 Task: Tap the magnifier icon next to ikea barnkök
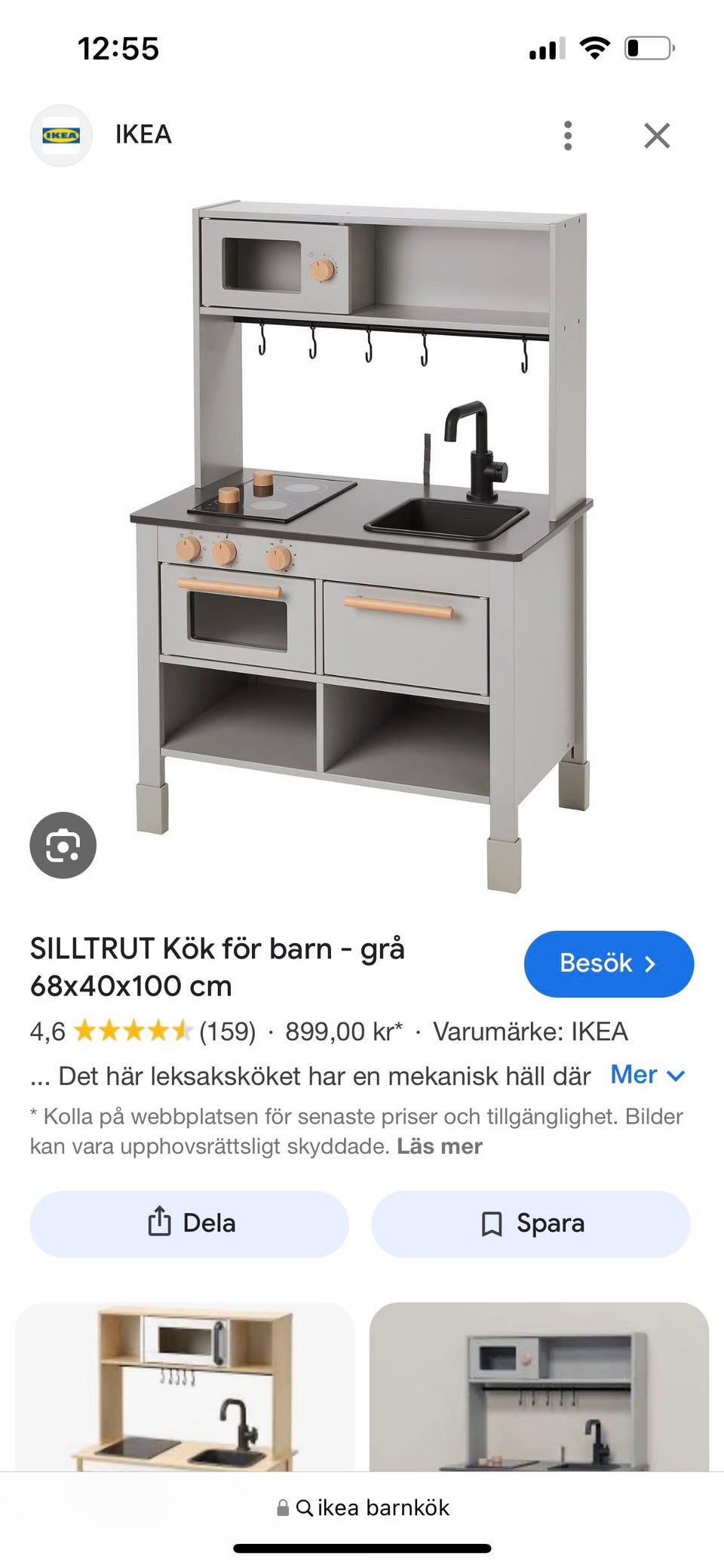click(x=305, y=1508)
